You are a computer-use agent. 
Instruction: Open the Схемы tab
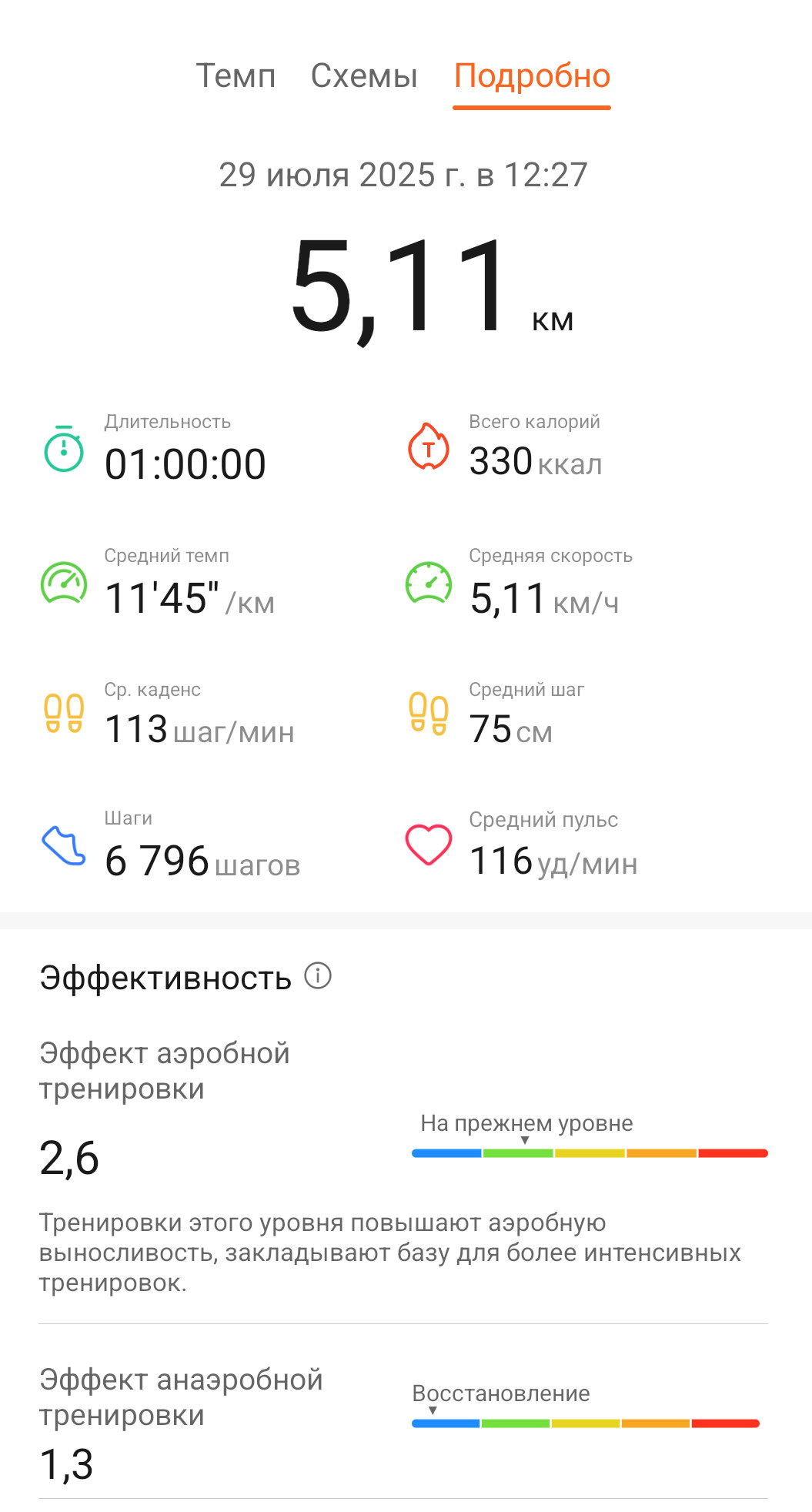pos(364,76)
